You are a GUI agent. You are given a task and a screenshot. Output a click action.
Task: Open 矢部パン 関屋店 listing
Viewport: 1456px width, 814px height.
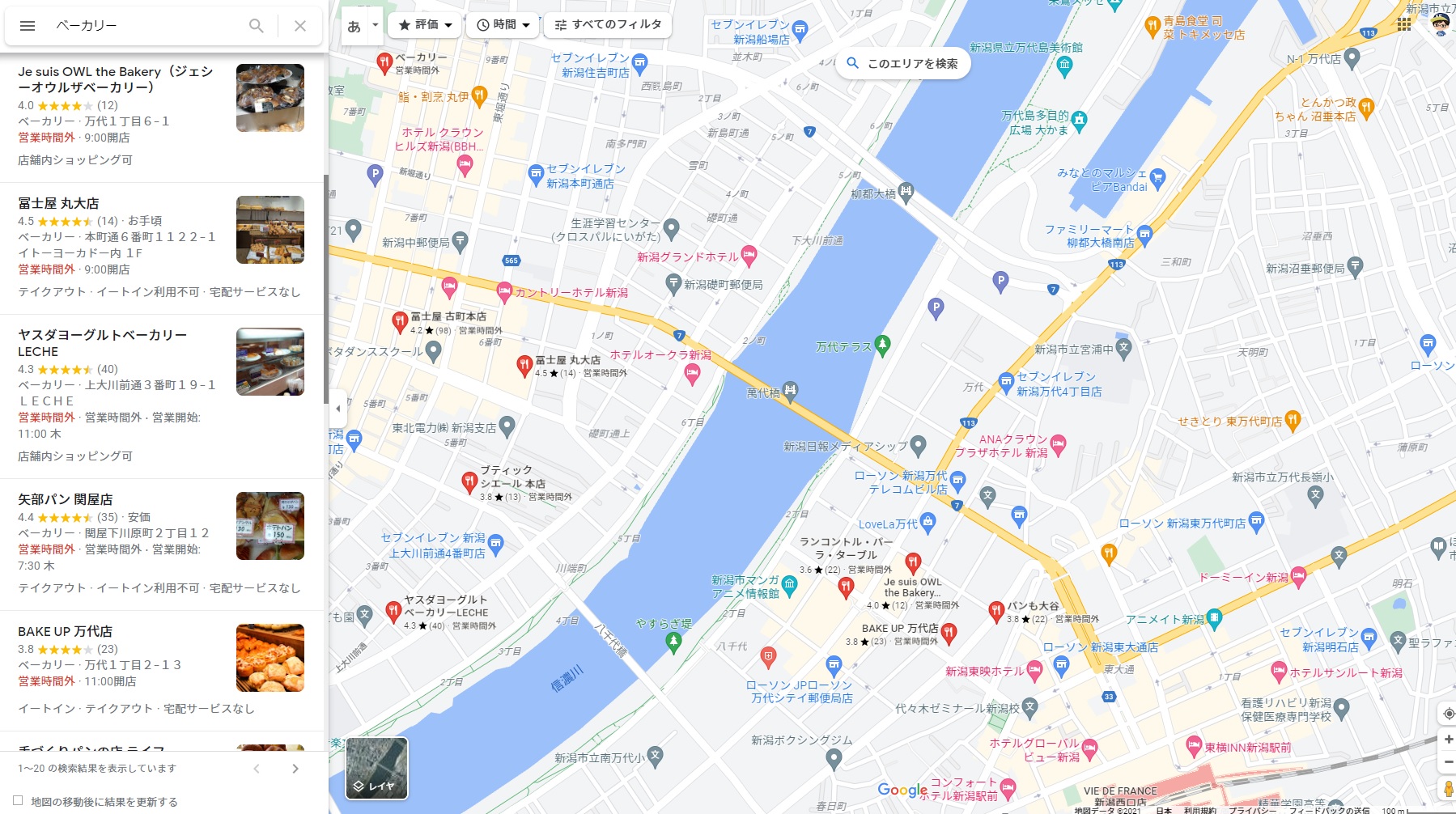[x=66, y=499]
